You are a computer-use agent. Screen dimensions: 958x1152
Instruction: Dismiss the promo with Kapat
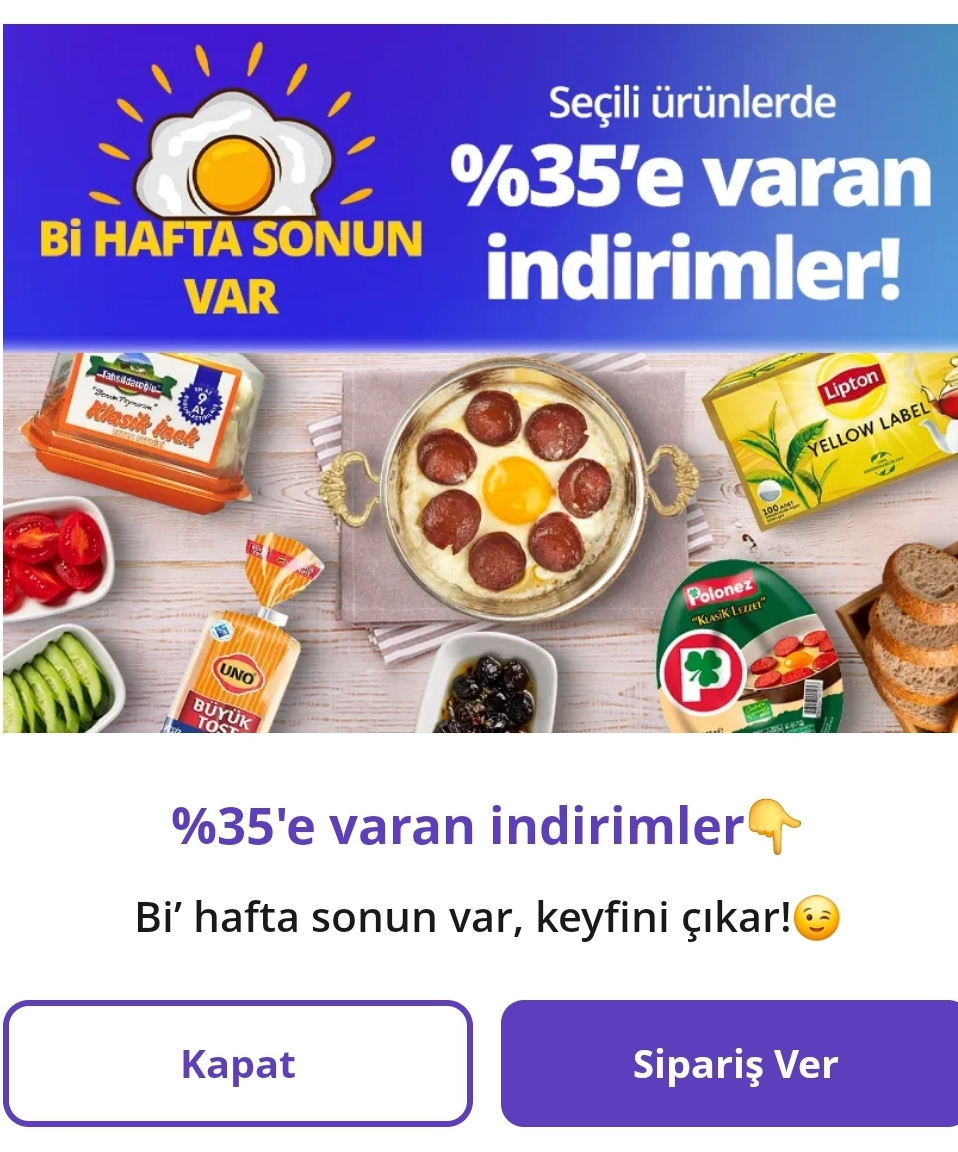click(238, 1064)
